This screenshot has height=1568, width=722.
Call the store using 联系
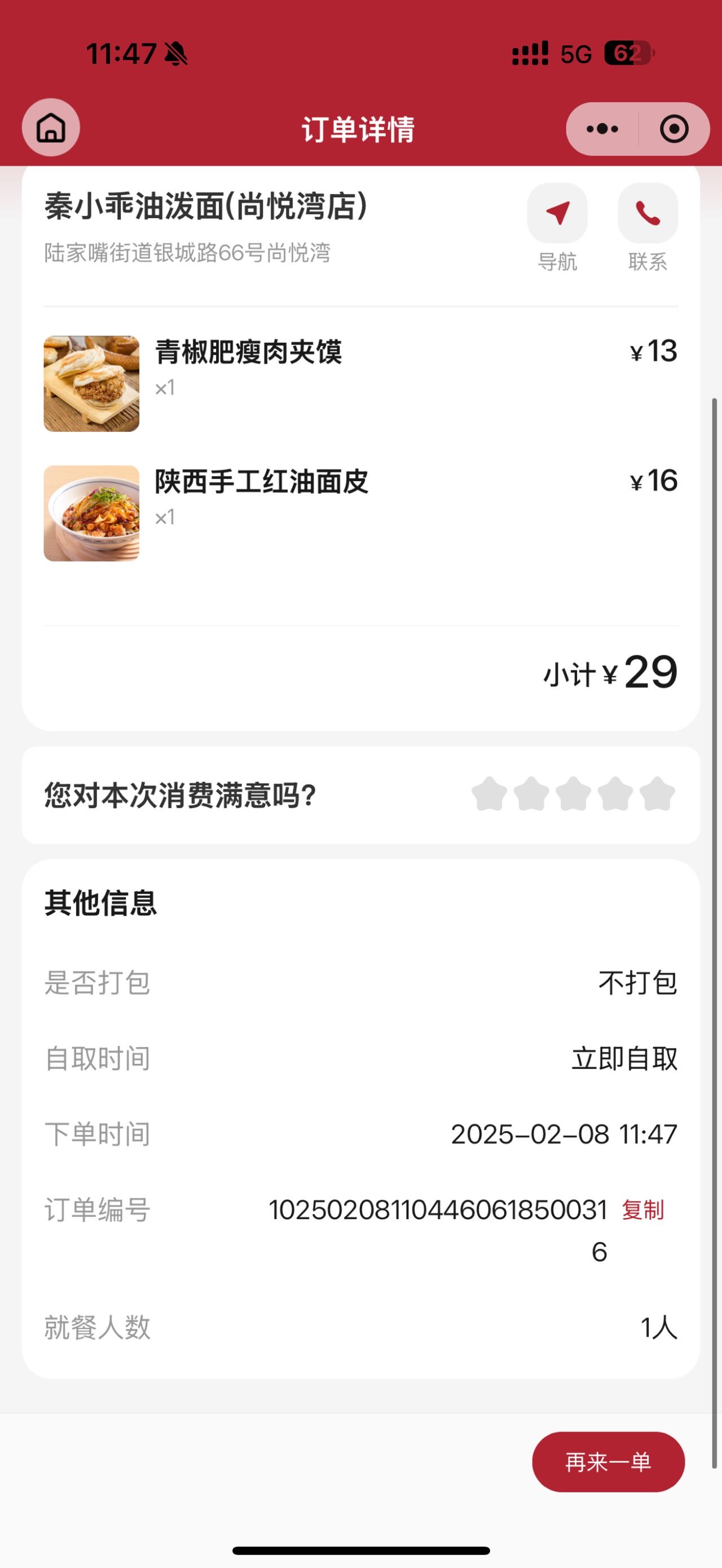648,228
